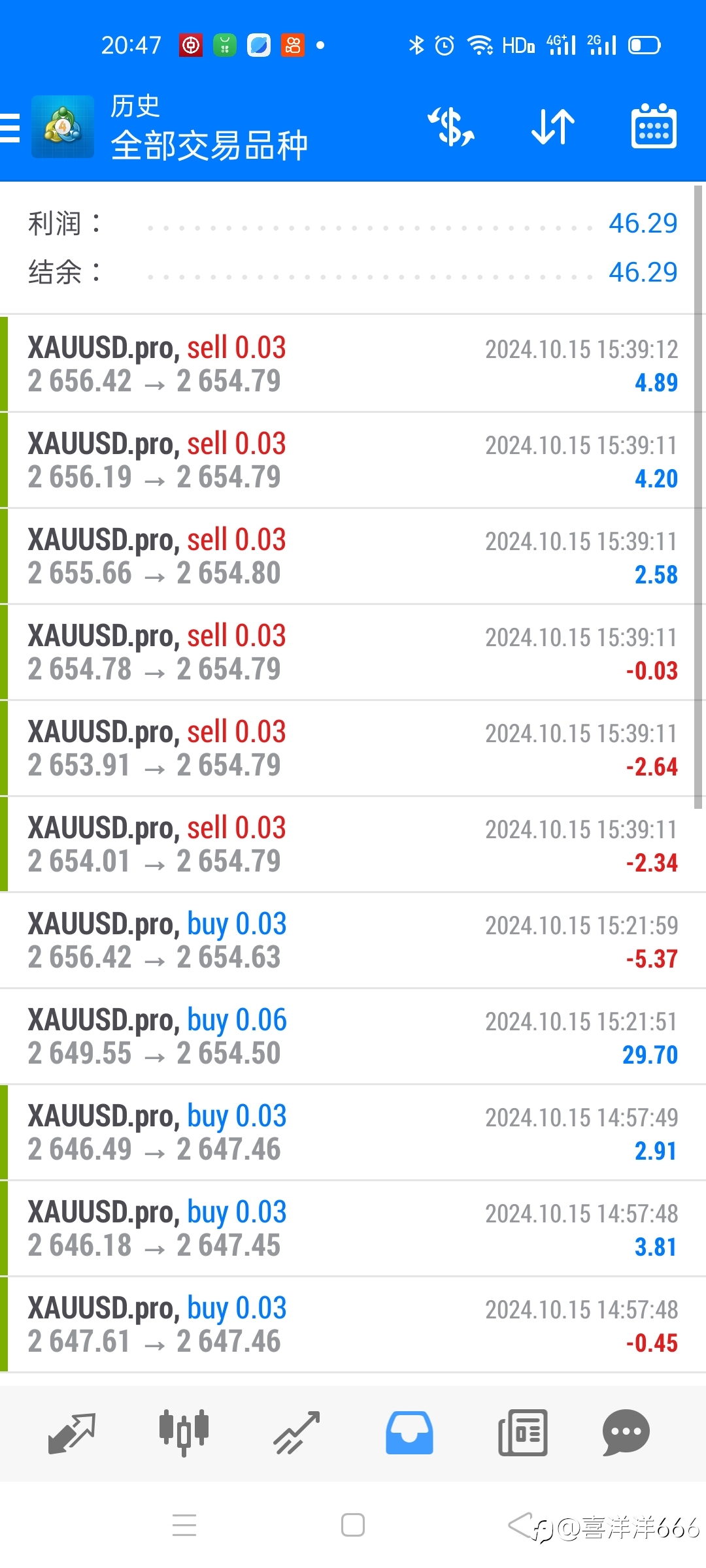This screenshot has height=1568, width=706.
Task: Expand the buy trade with loss -5.37
Action: pos(353,940)
